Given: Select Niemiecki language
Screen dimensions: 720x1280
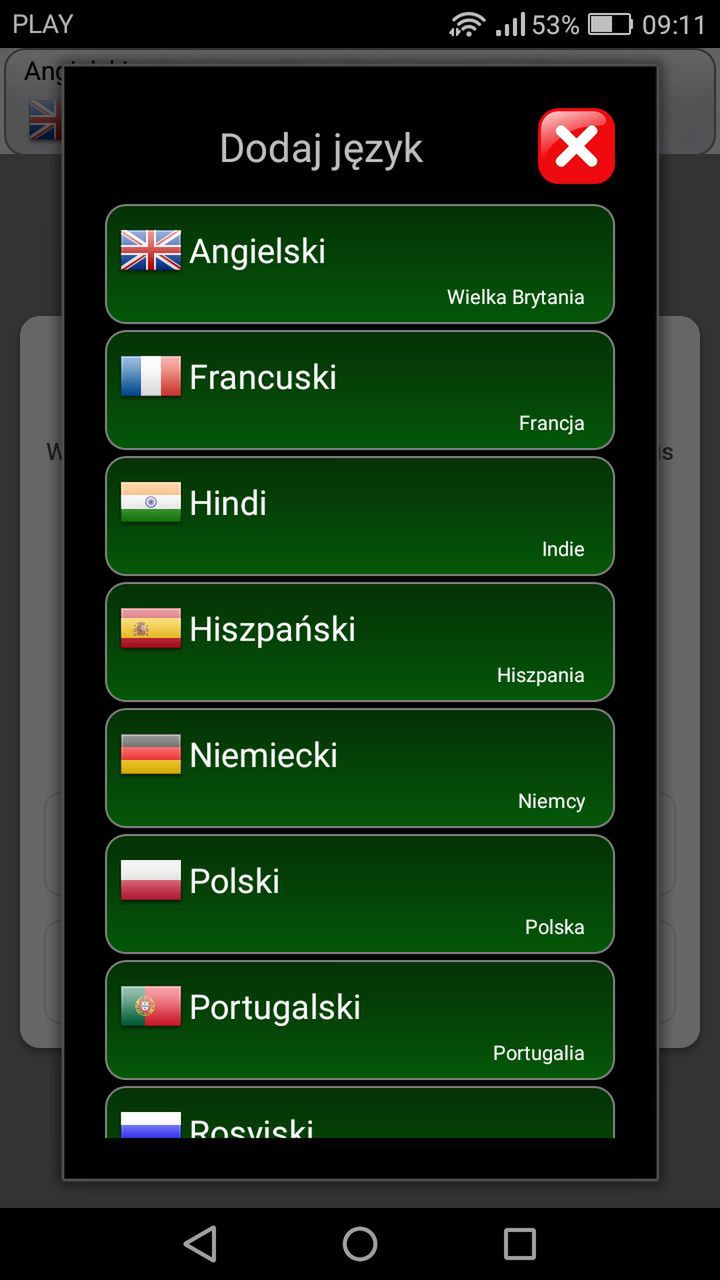Looking at the screenshot, I should click(x=360, y=768).
